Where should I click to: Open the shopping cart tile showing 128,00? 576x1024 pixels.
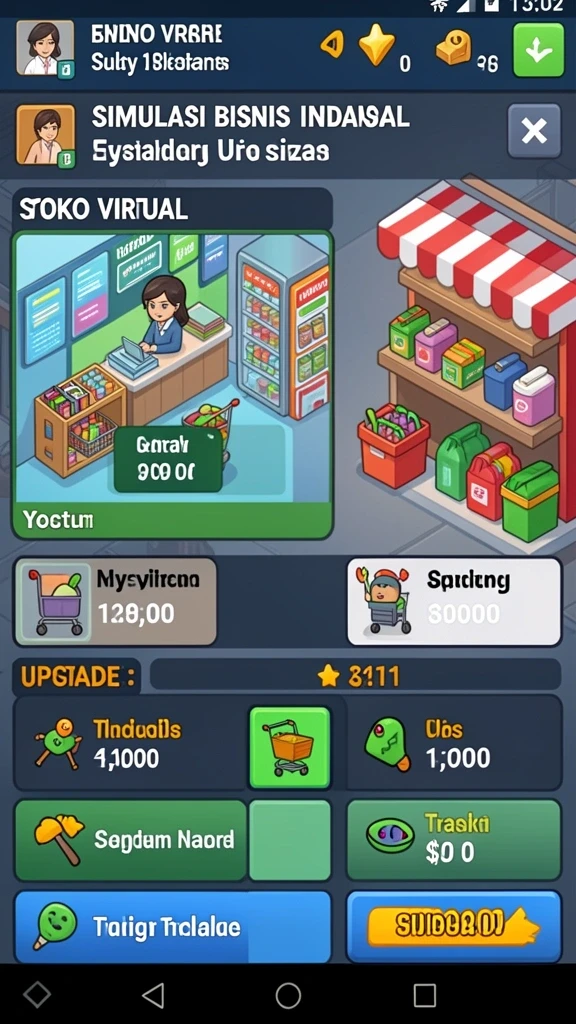coord(116,601)
